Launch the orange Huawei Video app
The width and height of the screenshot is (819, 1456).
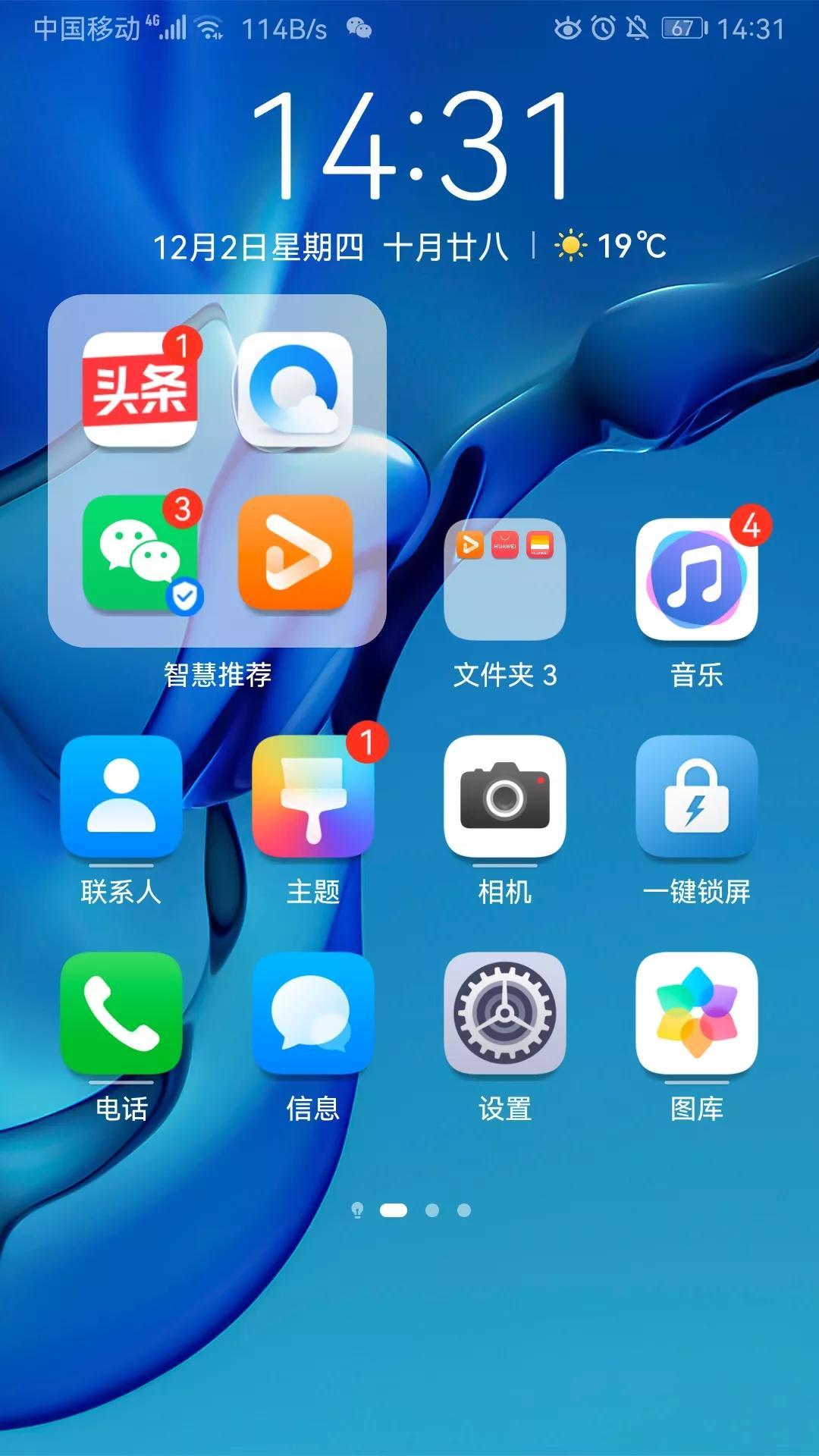(x=296, y=554)
